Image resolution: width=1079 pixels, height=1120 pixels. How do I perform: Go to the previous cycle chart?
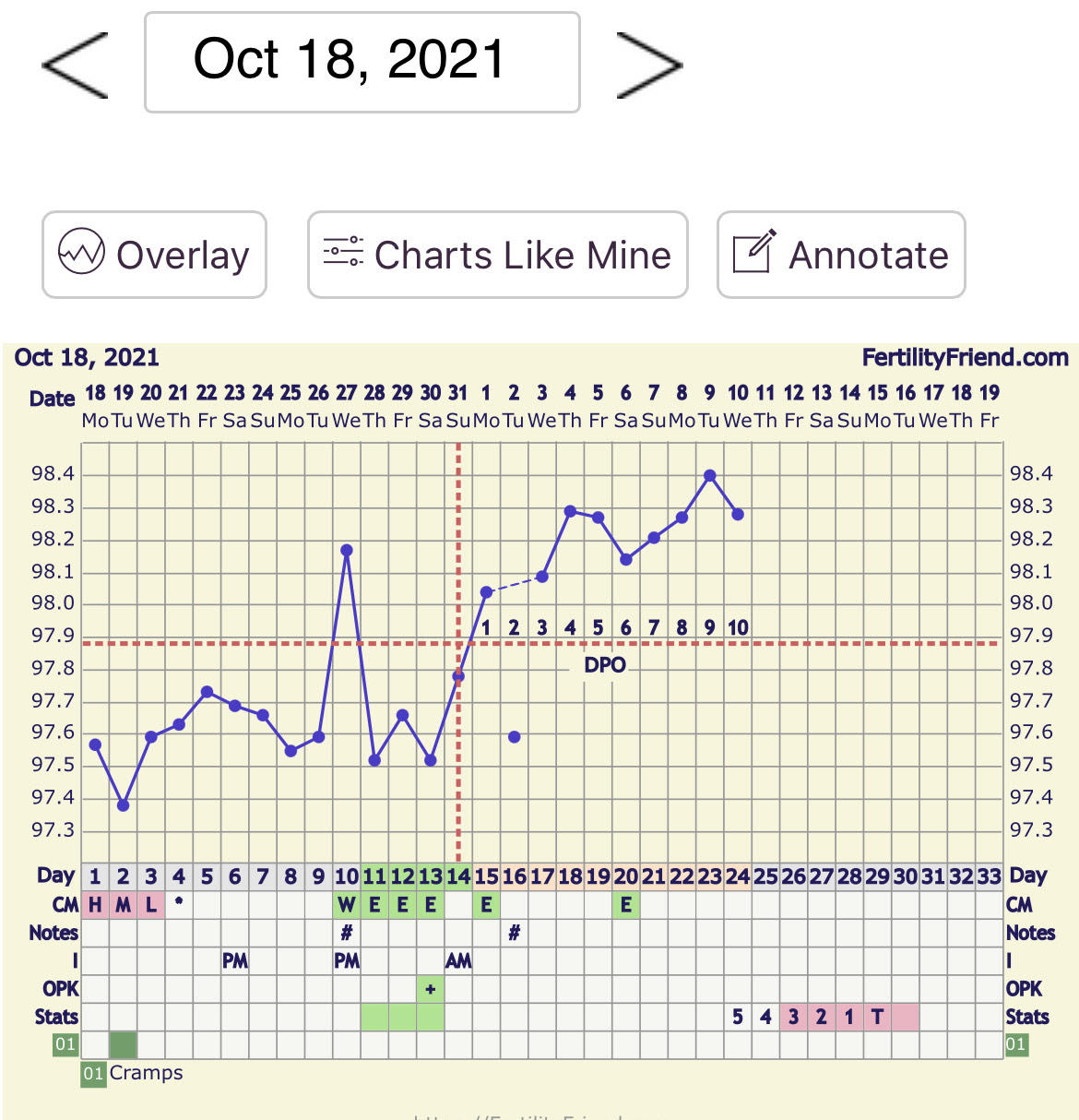[76, 65]
